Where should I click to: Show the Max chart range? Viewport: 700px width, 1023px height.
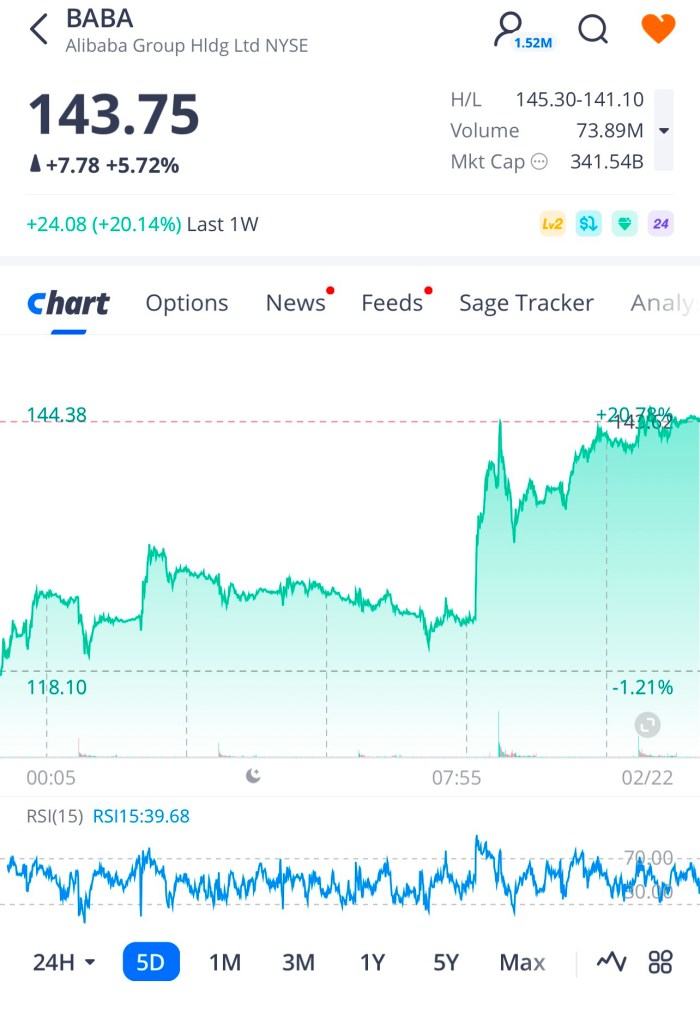(522, 962)
